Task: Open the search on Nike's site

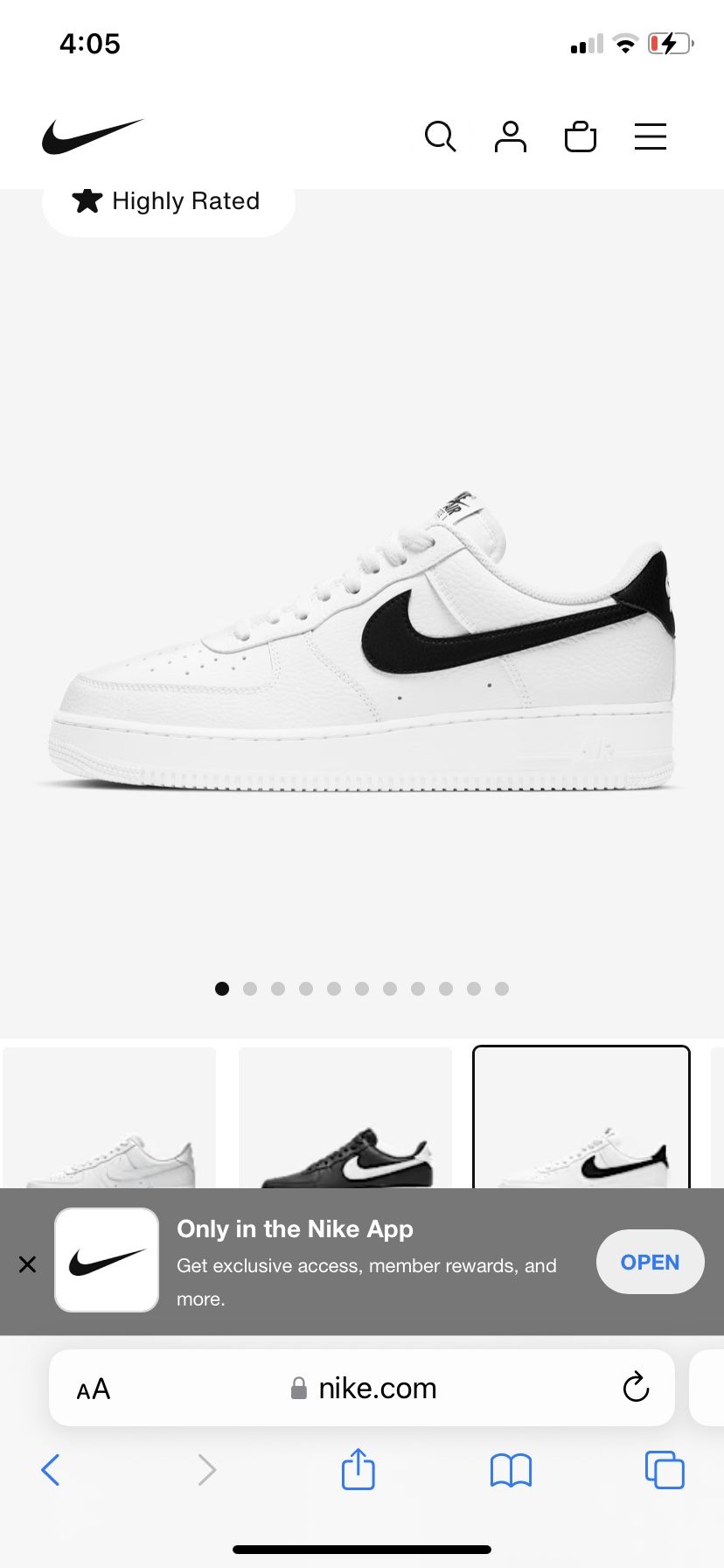Action: 440,137
